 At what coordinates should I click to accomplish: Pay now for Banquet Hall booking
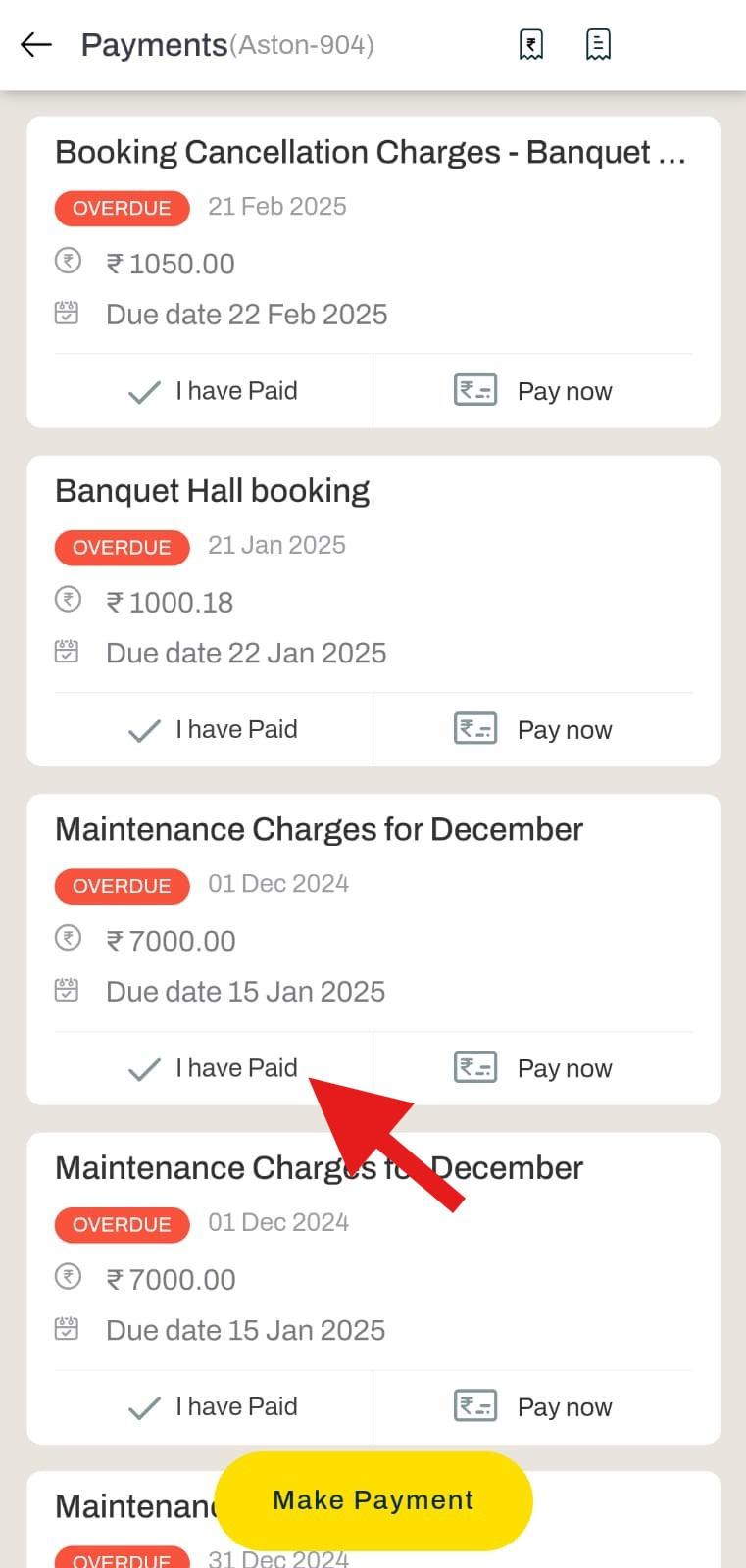tap(533, 730)
